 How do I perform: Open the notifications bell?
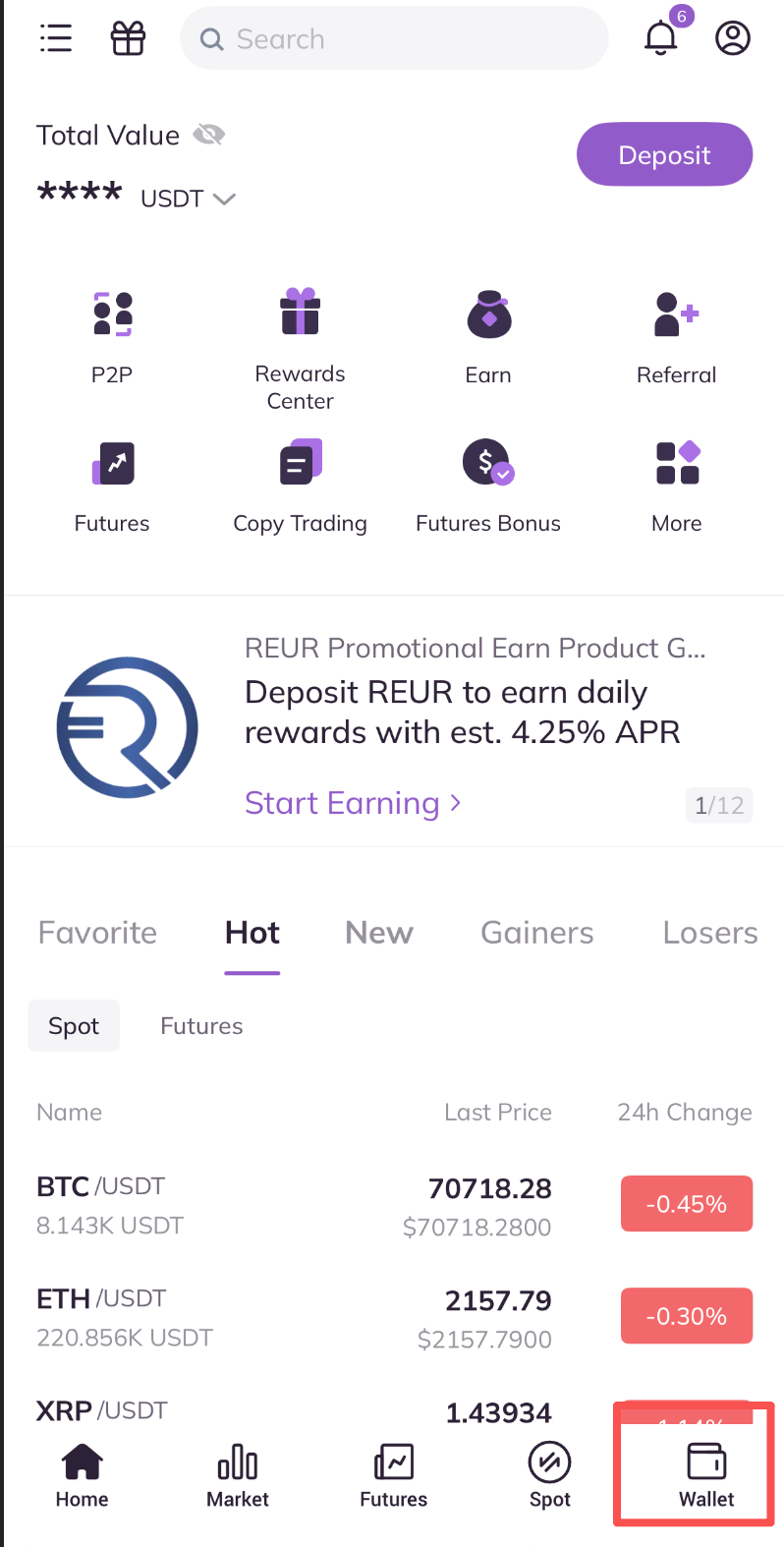tap(661, 38)
